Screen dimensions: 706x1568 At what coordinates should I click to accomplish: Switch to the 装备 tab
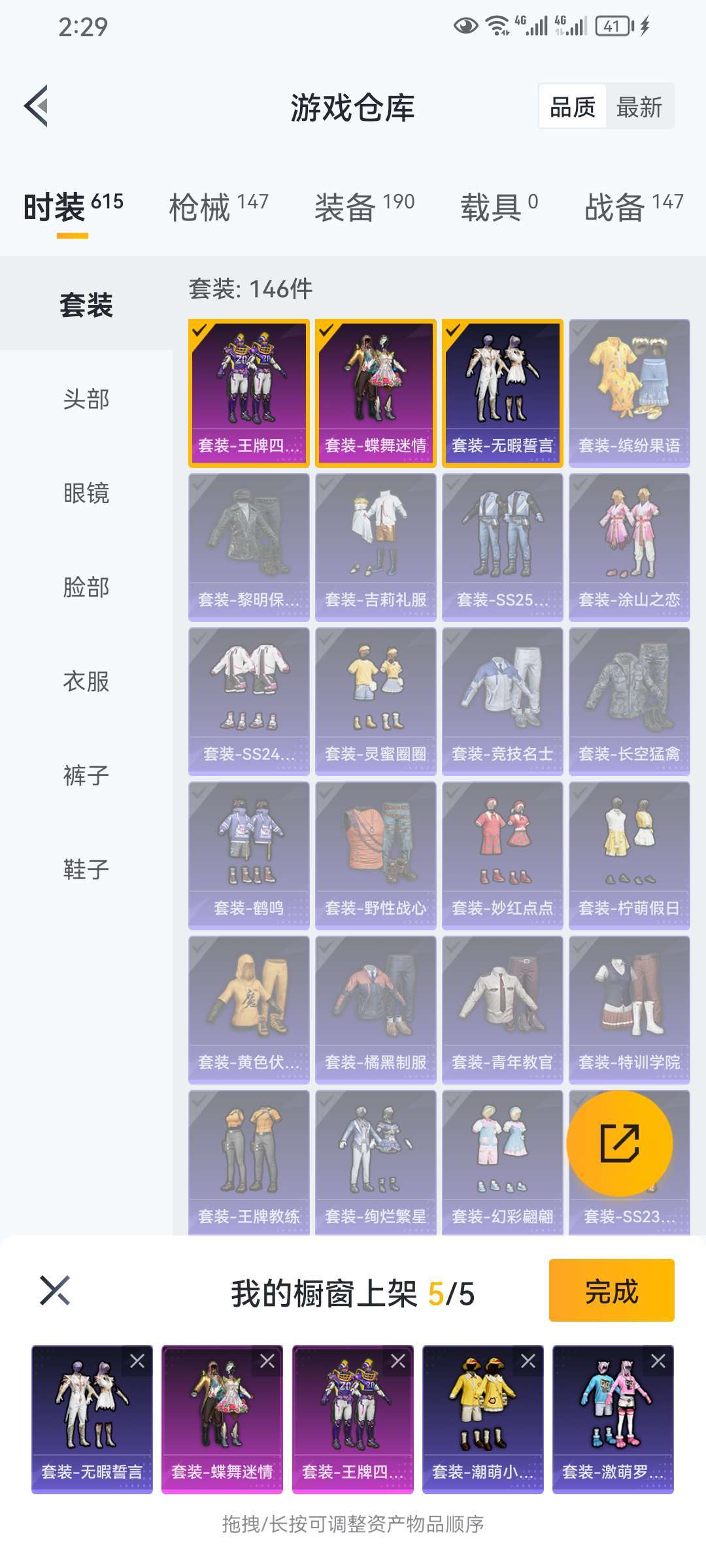(x=364, y=208)
